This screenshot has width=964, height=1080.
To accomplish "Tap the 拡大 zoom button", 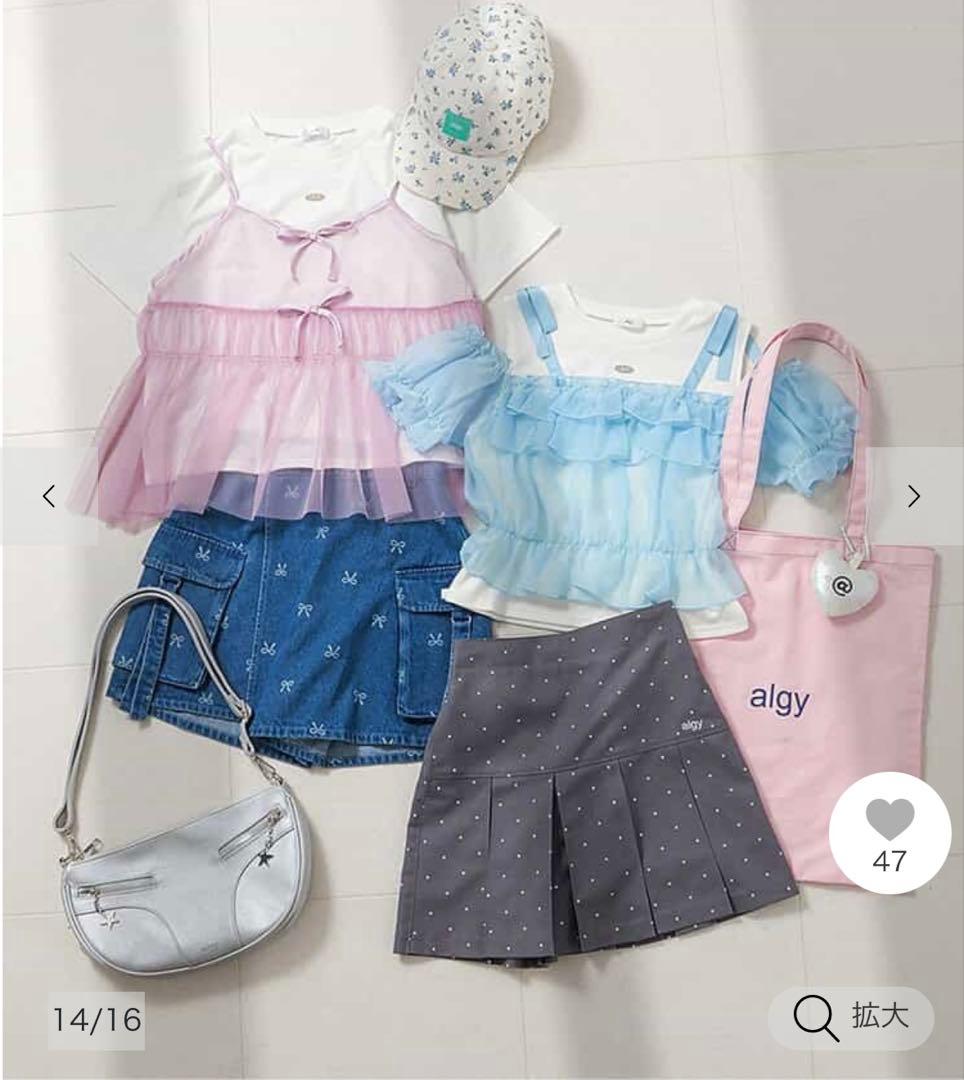I will point(851,1019).
